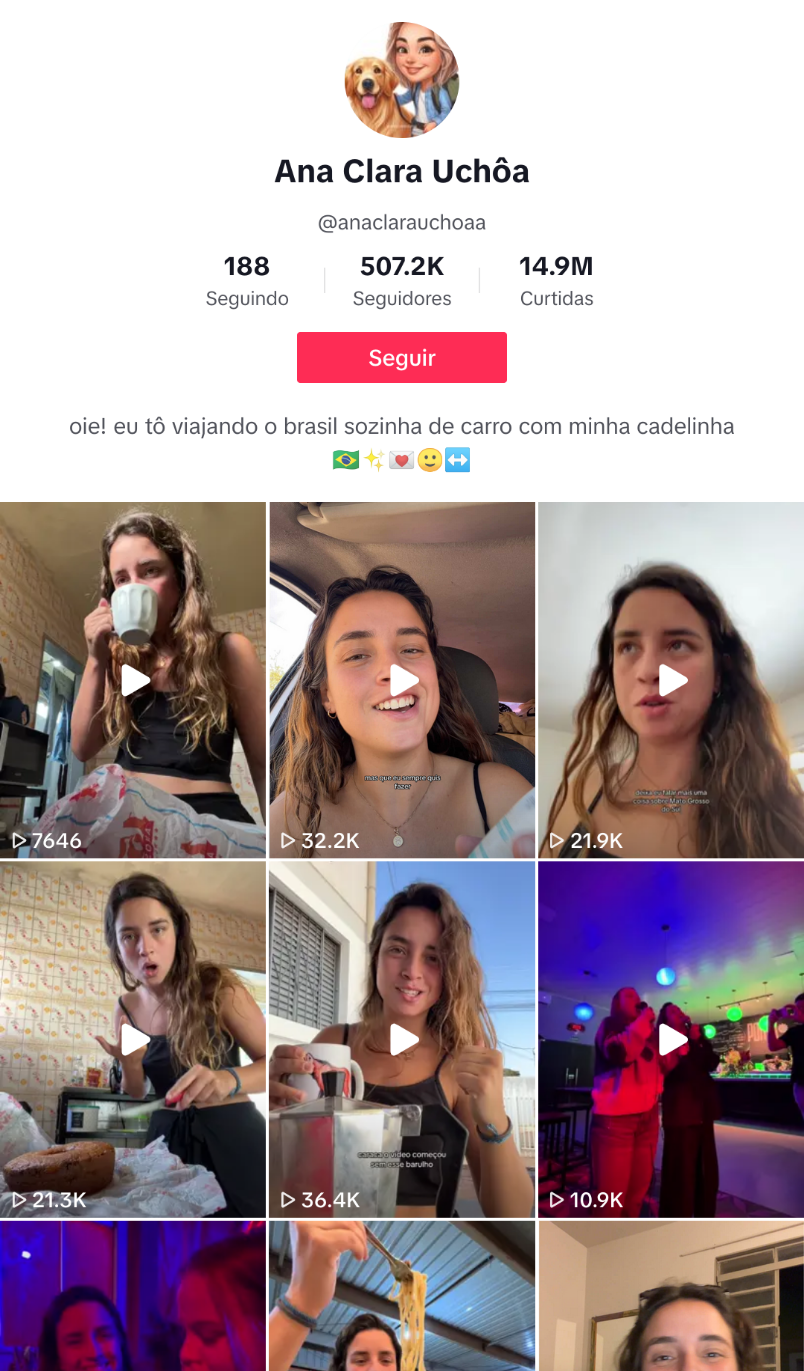View the 188 Seguindo list

[x=247, y=281]
